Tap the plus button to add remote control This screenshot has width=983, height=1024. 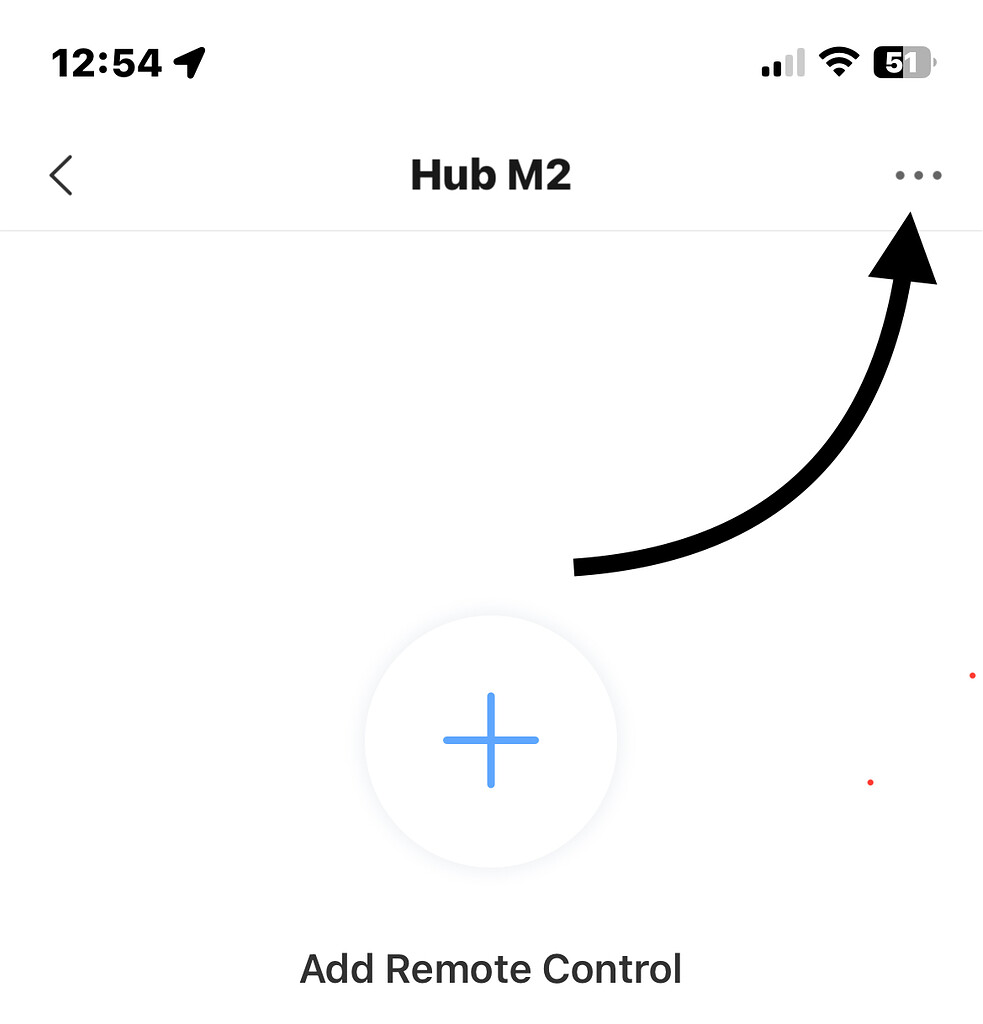pyautogui.click(x=490, y=740)
